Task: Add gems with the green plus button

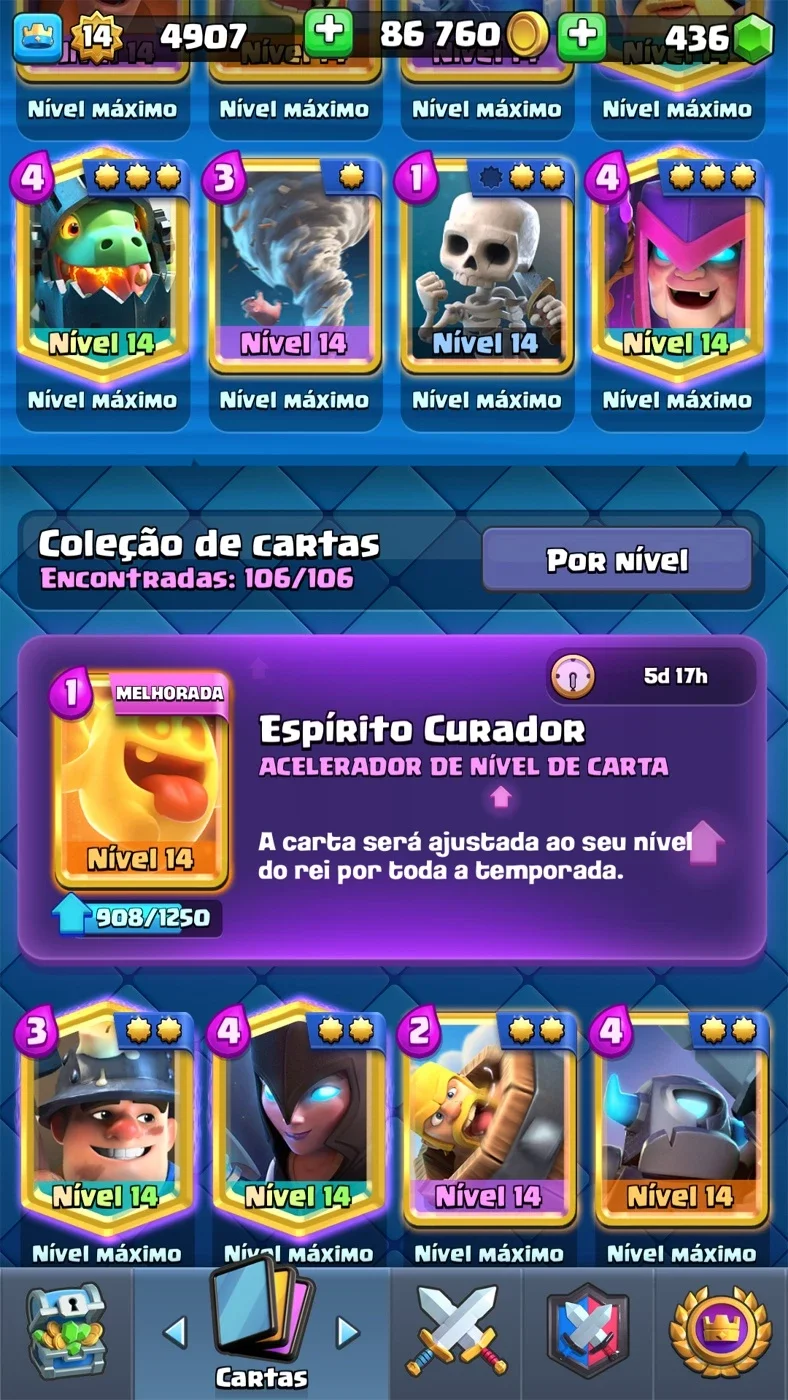Action: pos(582,37)
